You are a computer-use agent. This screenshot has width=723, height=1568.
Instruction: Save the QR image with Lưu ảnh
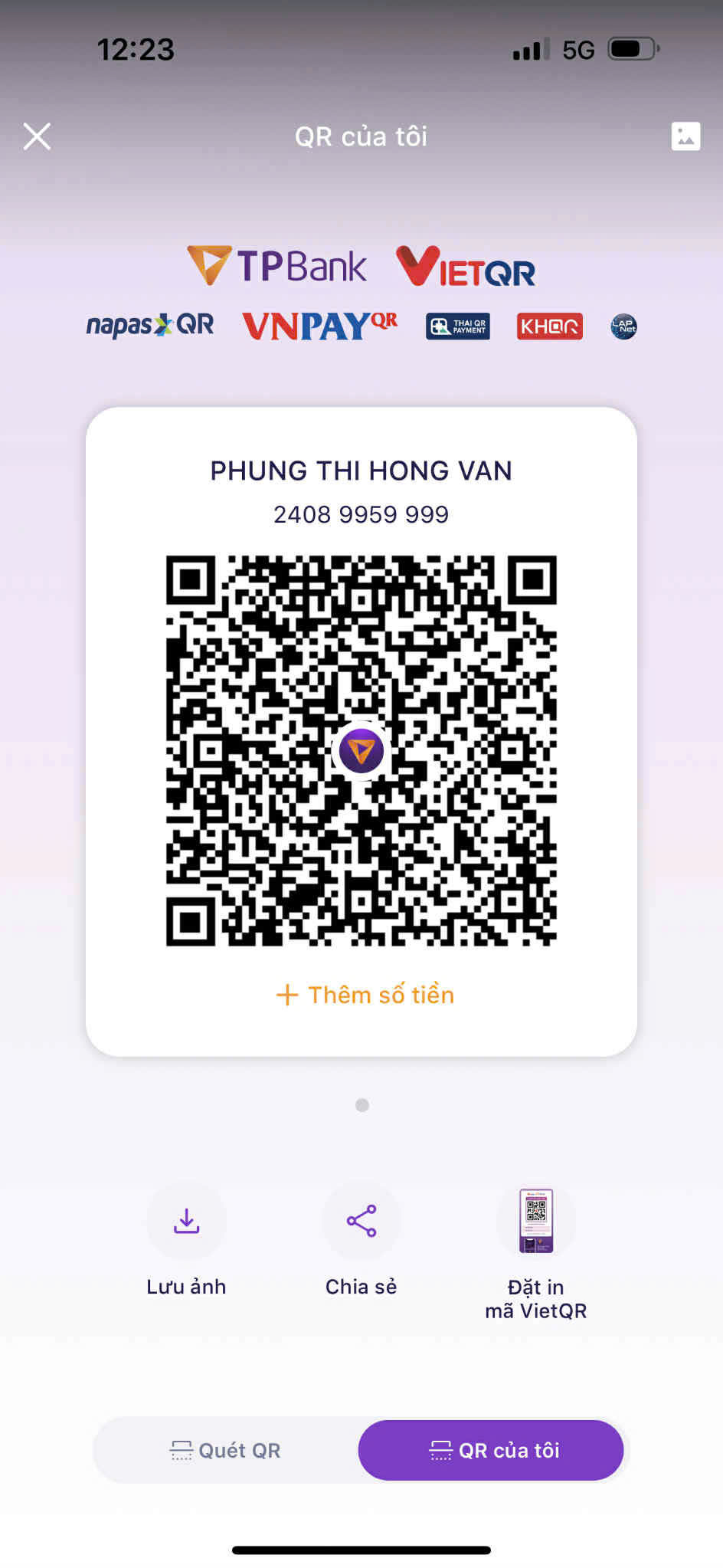[186, 1222]
